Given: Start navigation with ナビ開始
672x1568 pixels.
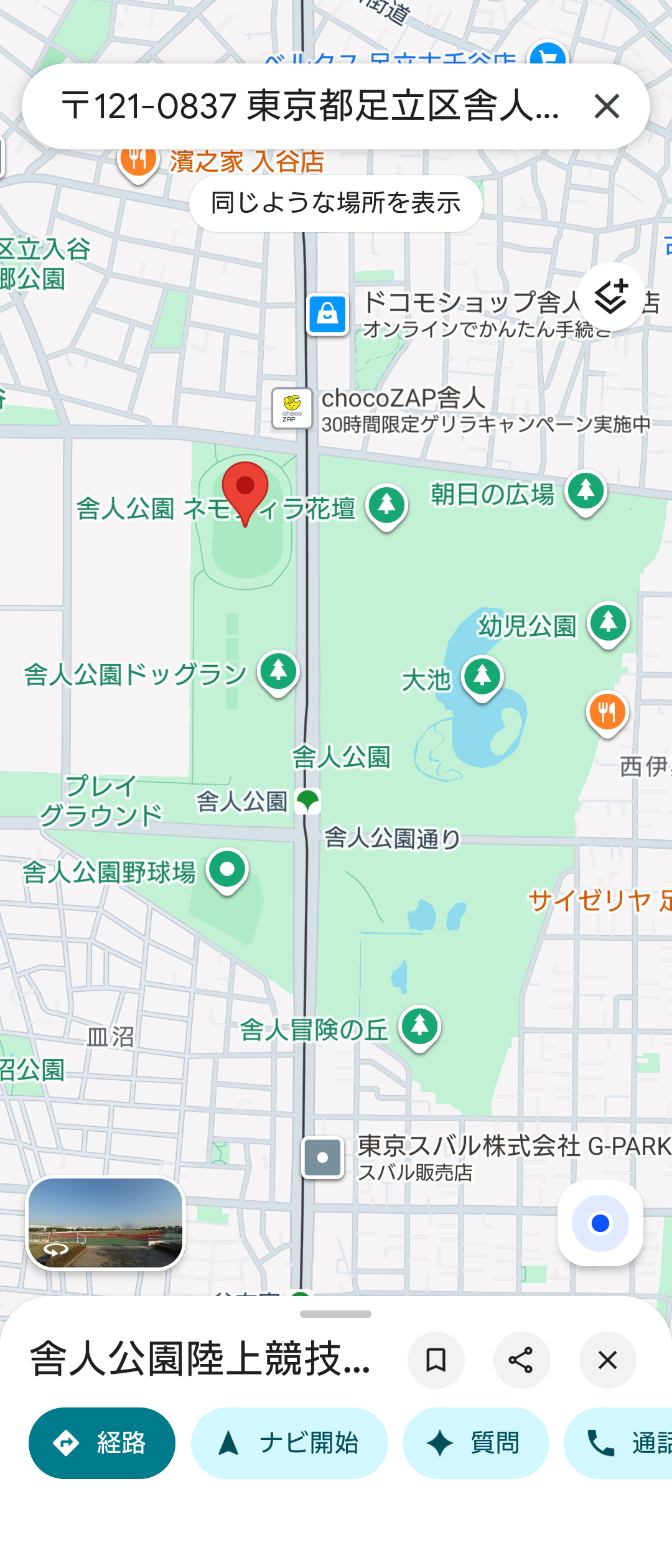Looking at the screenshot, I should 289,1442.
